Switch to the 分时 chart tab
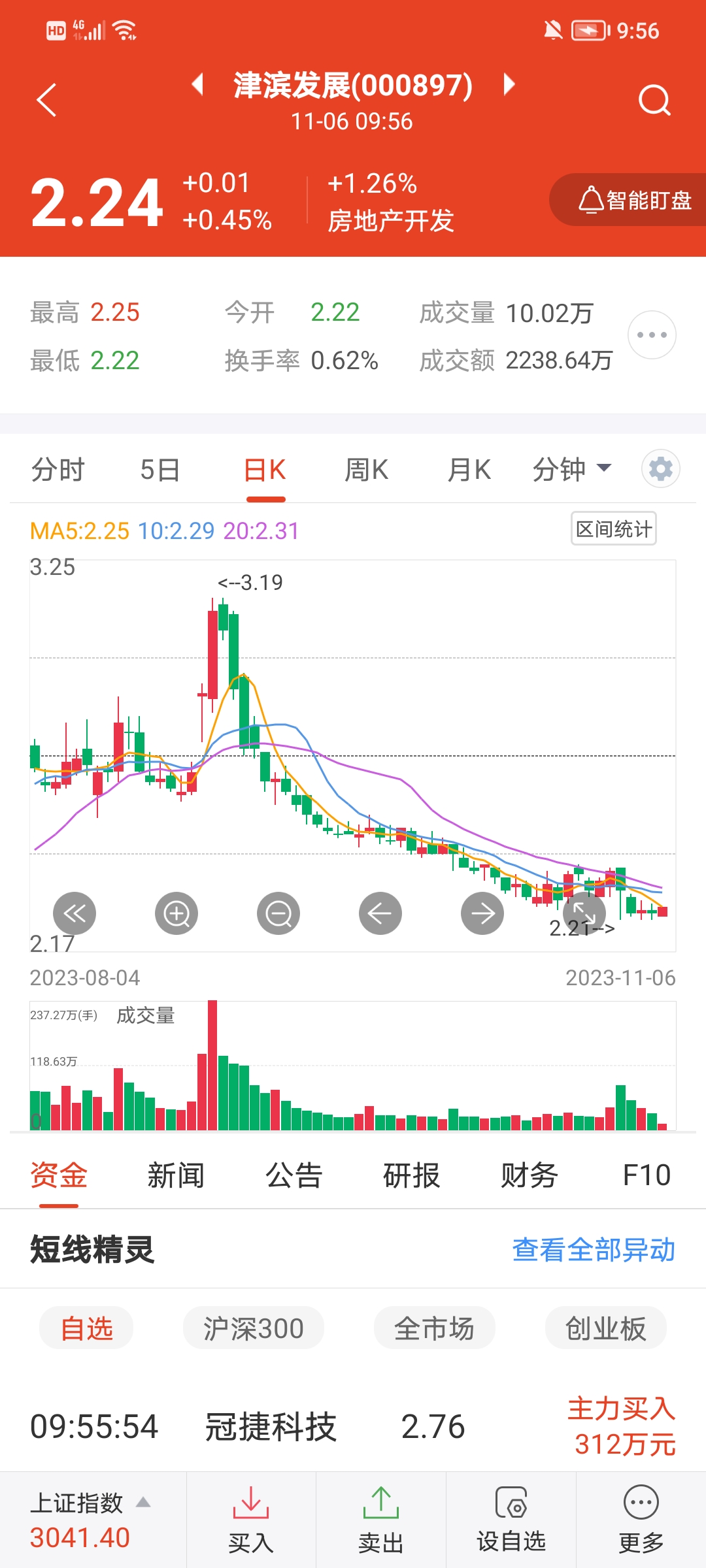 point(58,470)
